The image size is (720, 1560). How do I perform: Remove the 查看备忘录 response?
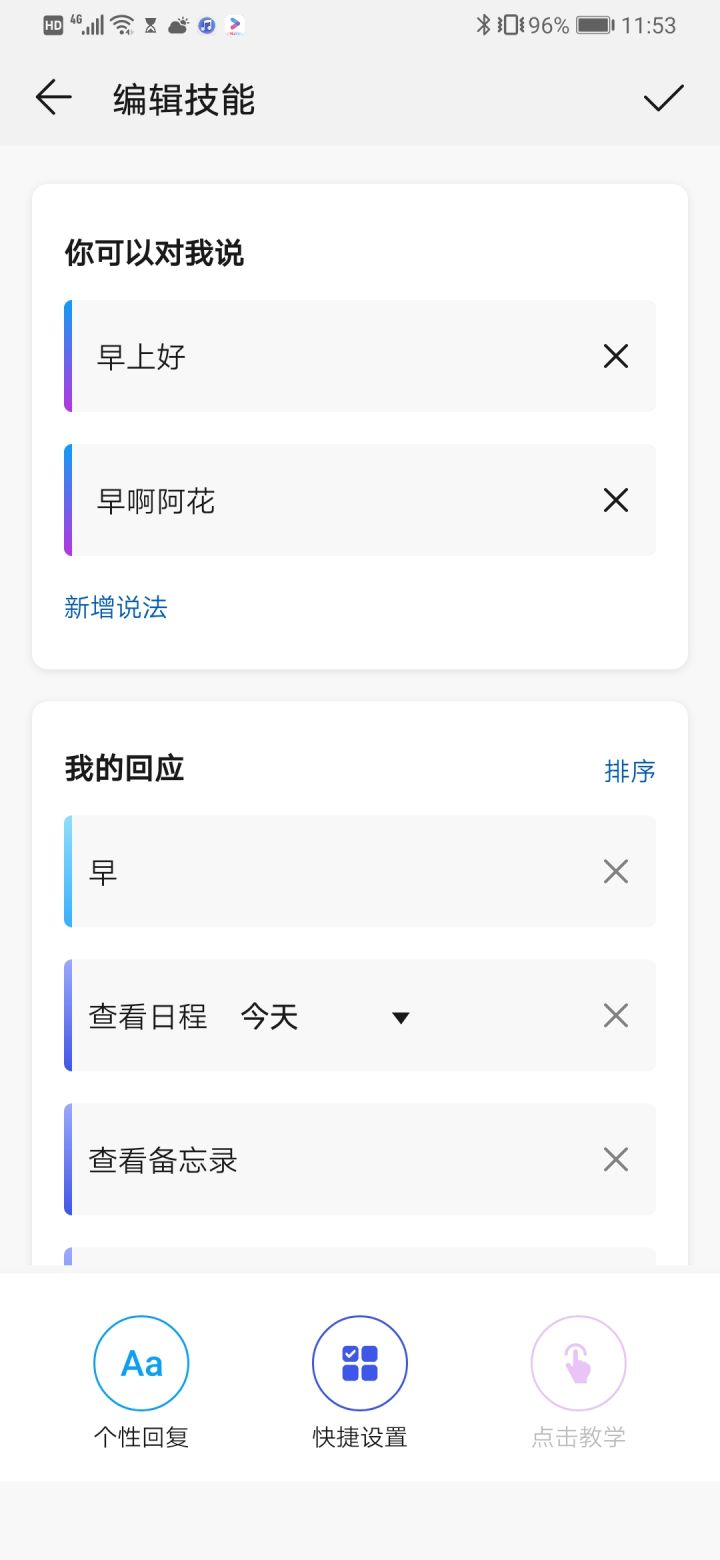point(616,1160)
